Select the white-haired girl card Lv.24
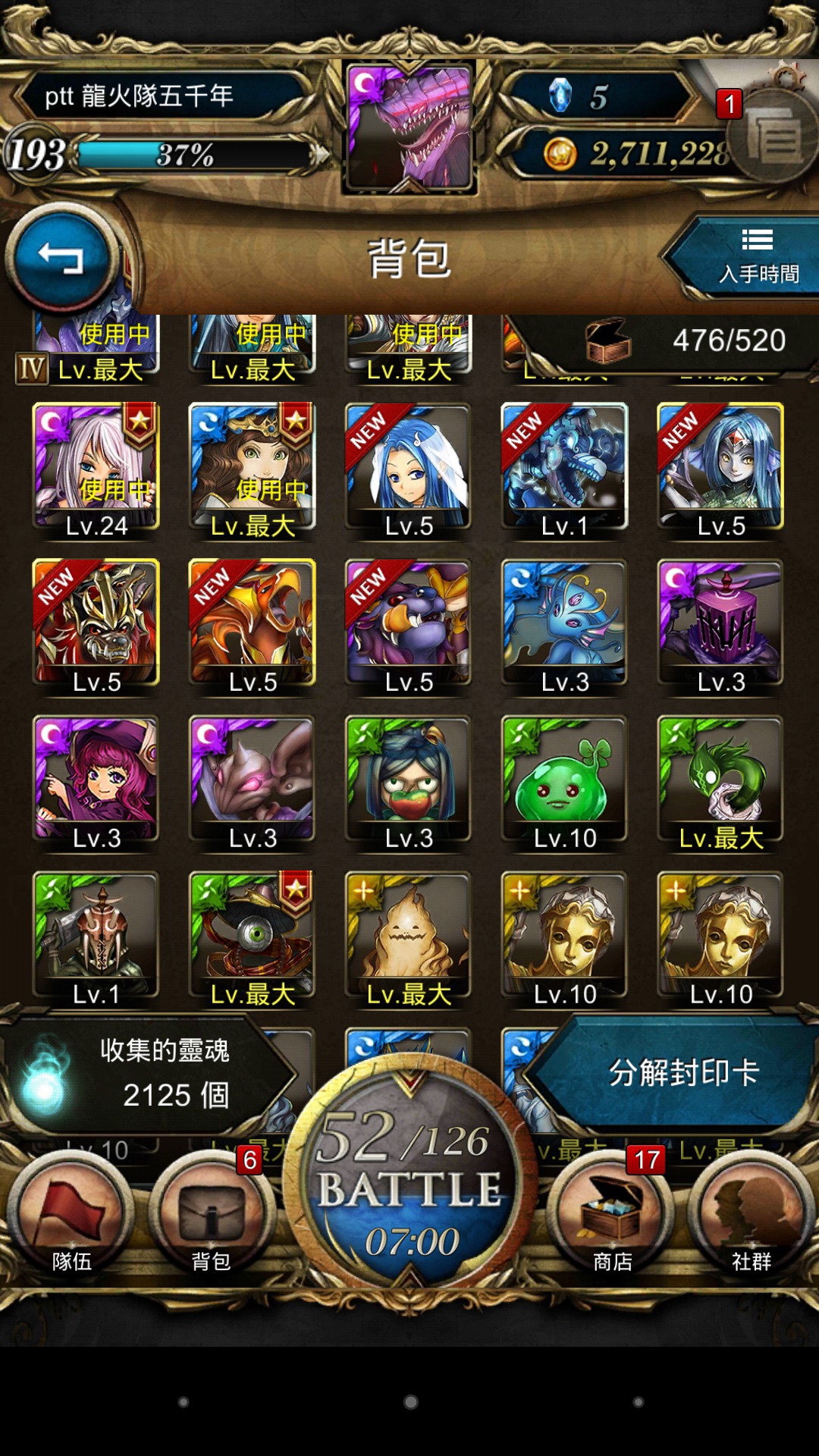 click(96, 472)
